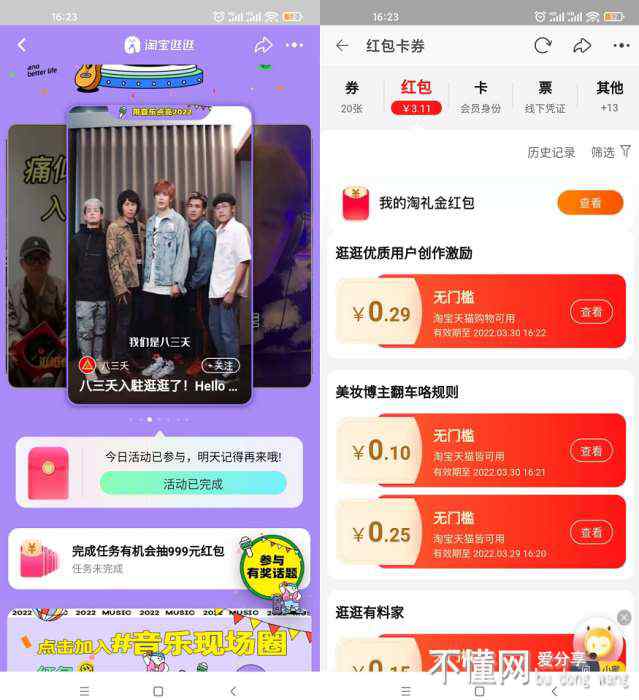Refresh the 红包卡券 page

[x=543, y=46]
